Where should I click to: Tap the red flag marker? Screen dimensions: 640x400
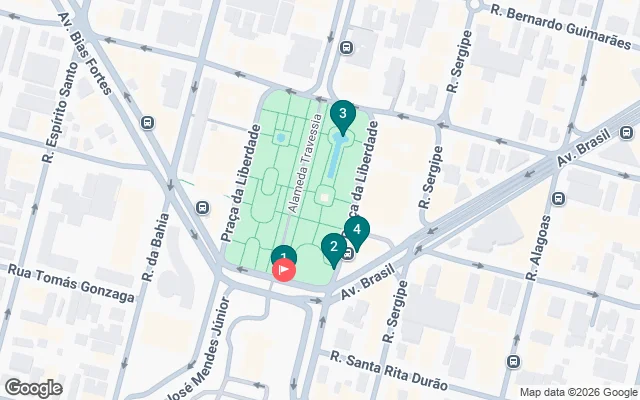tap(284, 270)
